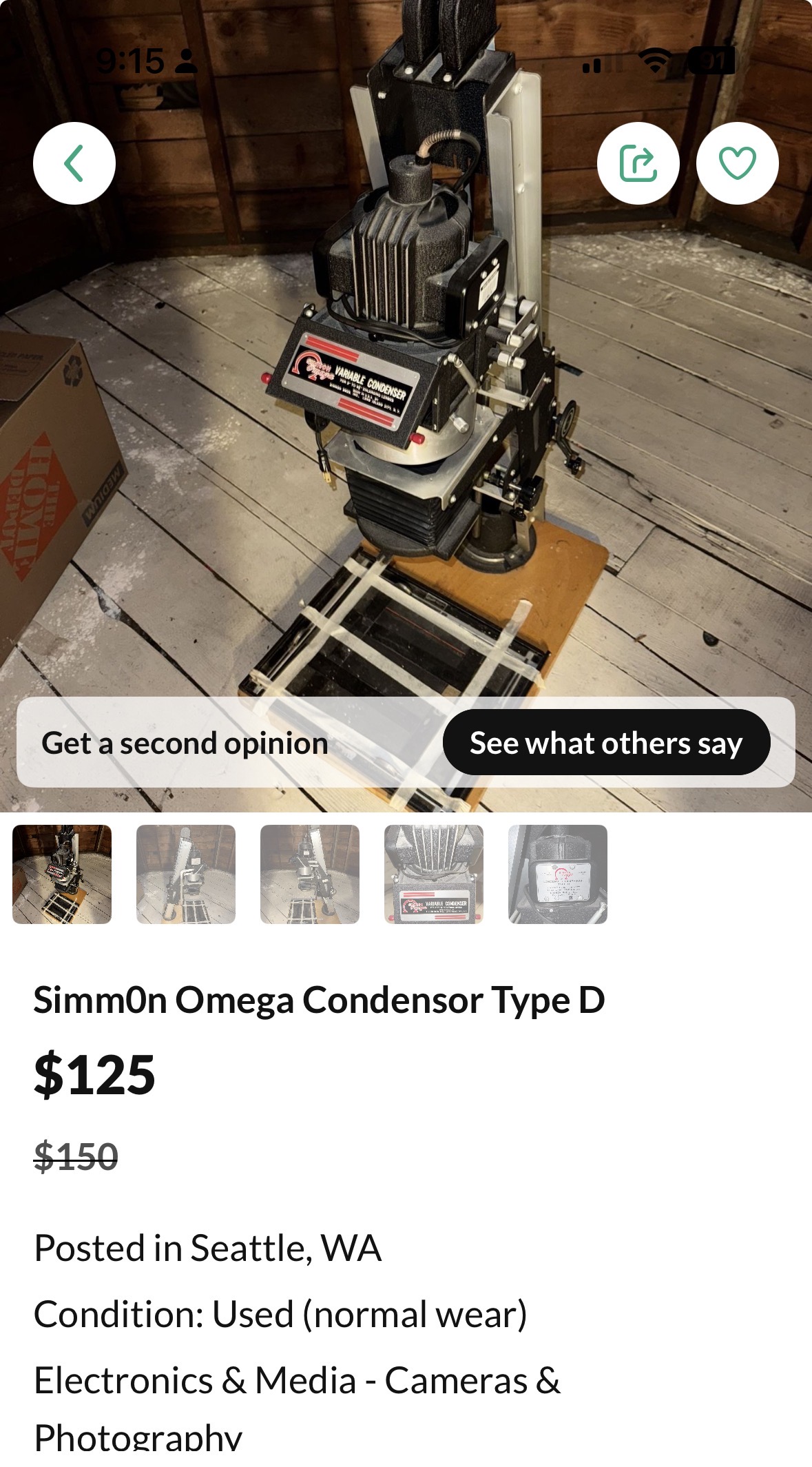Tap See what others say button
812x1467 pixels.
coord(605,743)
